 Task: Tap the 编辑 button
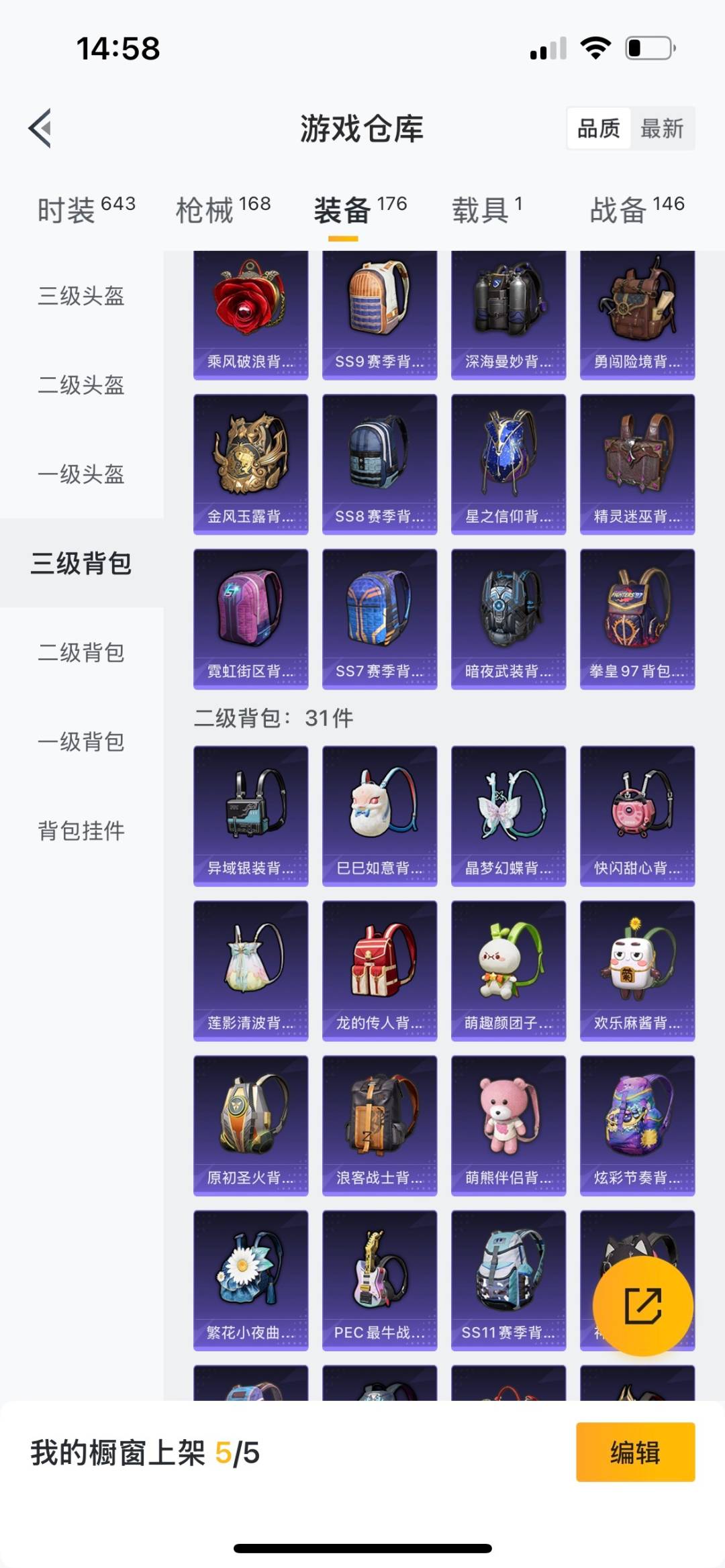click(x=635, y=1452)
